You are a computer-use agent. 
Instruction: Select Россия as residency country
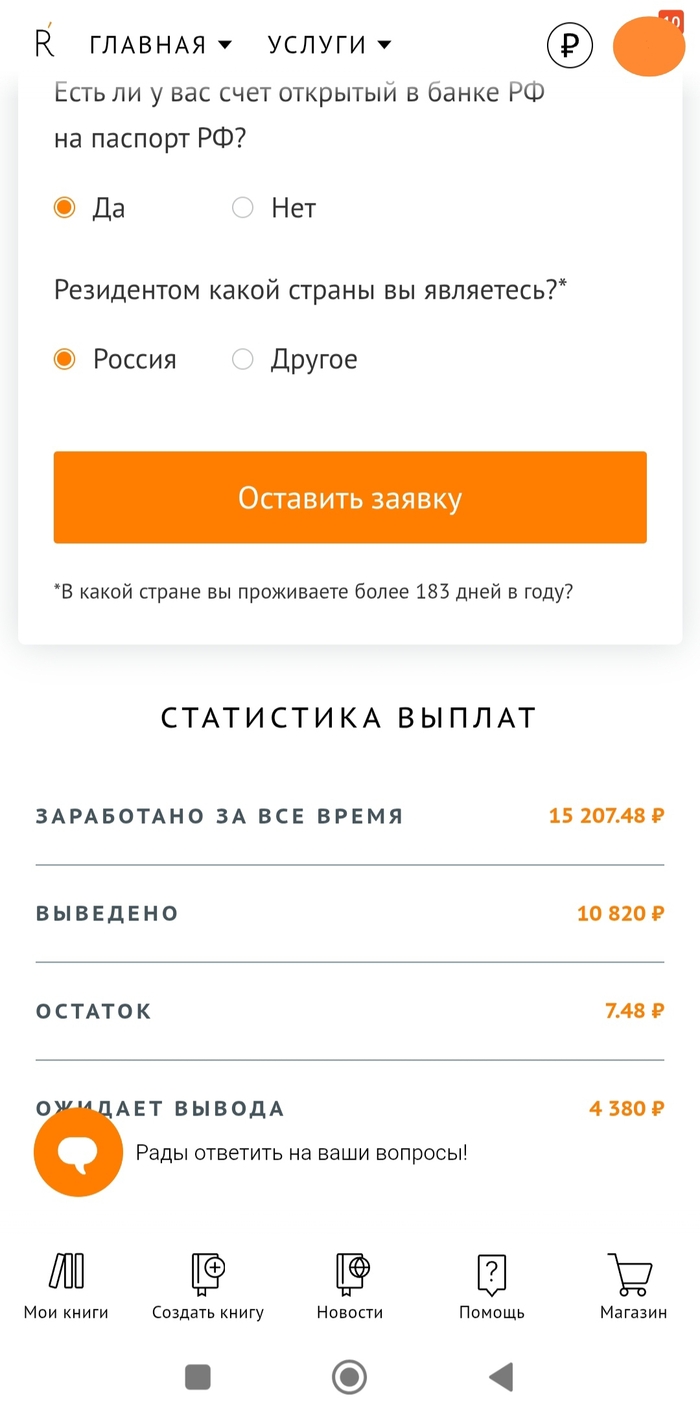[65, 359]
